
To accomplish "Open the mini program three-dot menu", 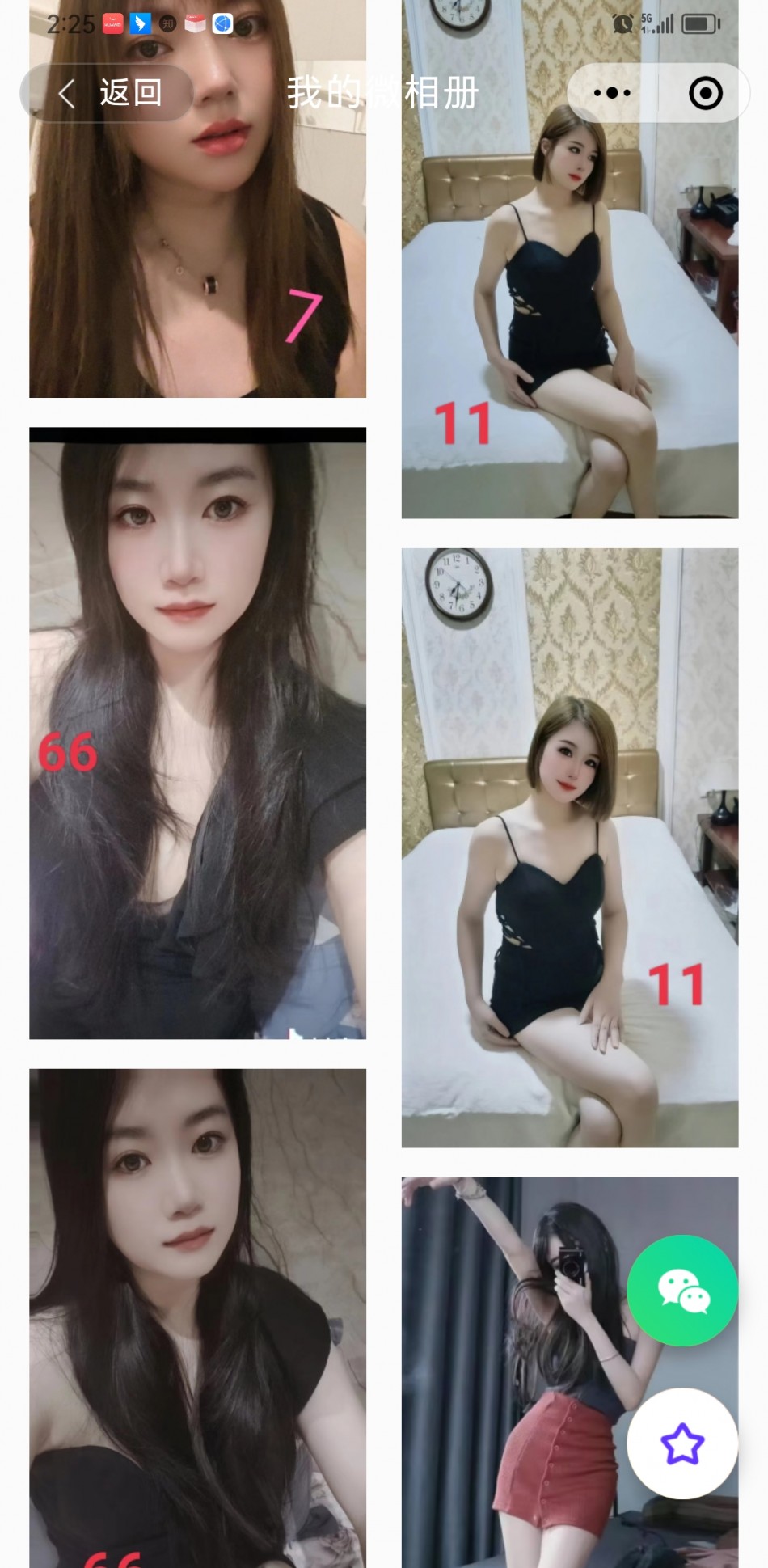I will pos(612,93).
